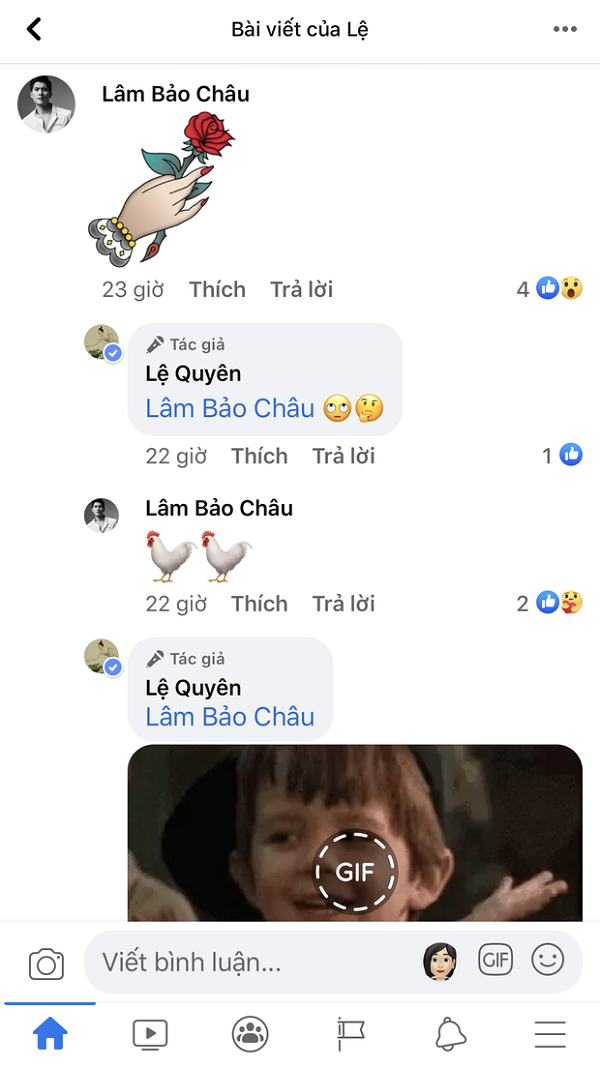
Task: Reply to Lâm Bảo Châu's rose sticker comment
Action: (302, 290)
